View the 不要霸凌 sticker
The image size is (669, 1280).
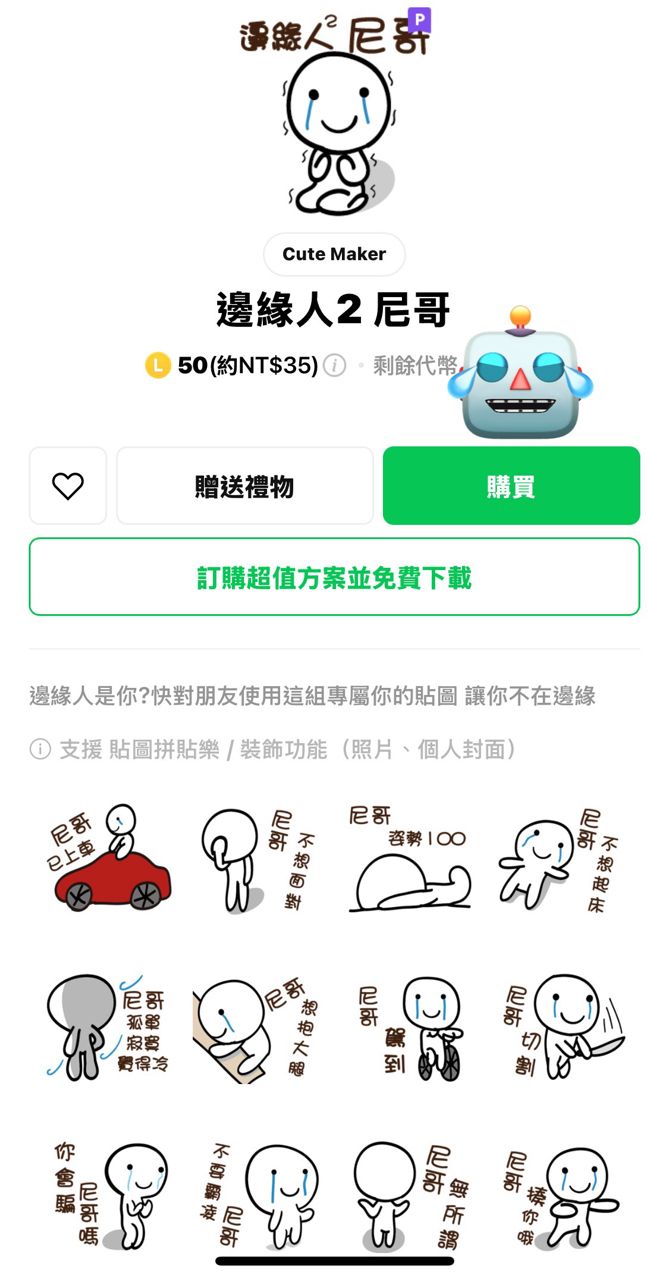[256, 1196]
